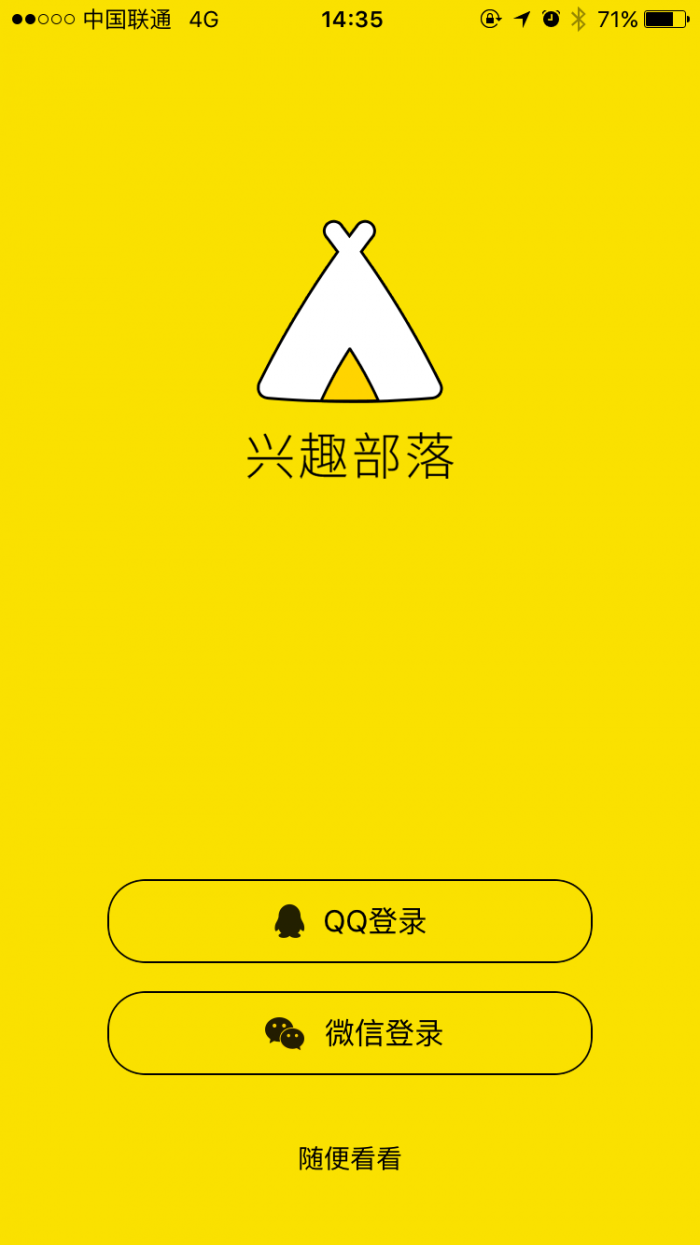The image size is (700, 1245).
Task: Log in with QQ登录 button
Action: pyautogui.click(x=350, y=921)
